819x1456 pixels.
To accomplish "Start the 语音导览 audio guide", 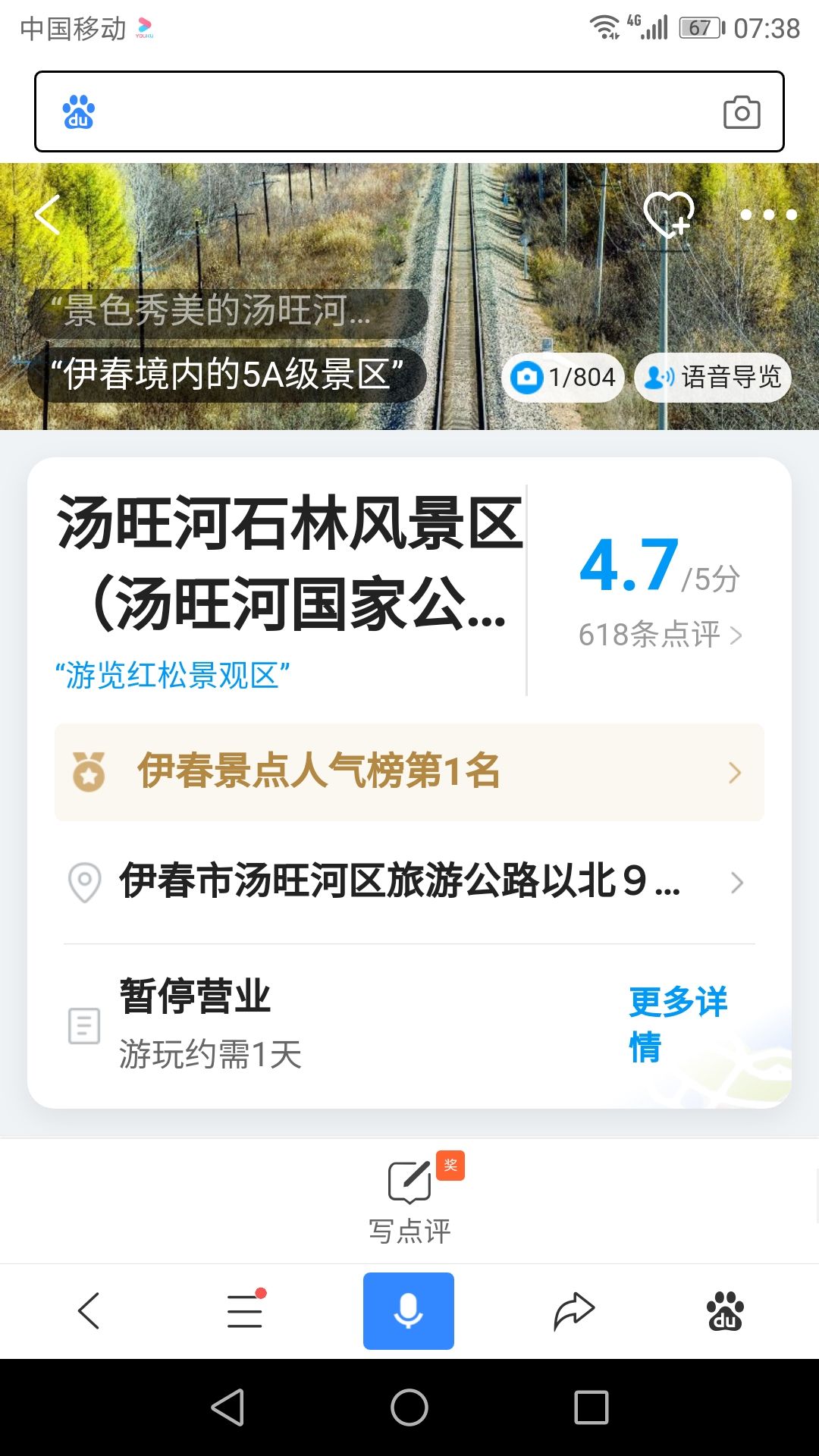I will point(713,377).
